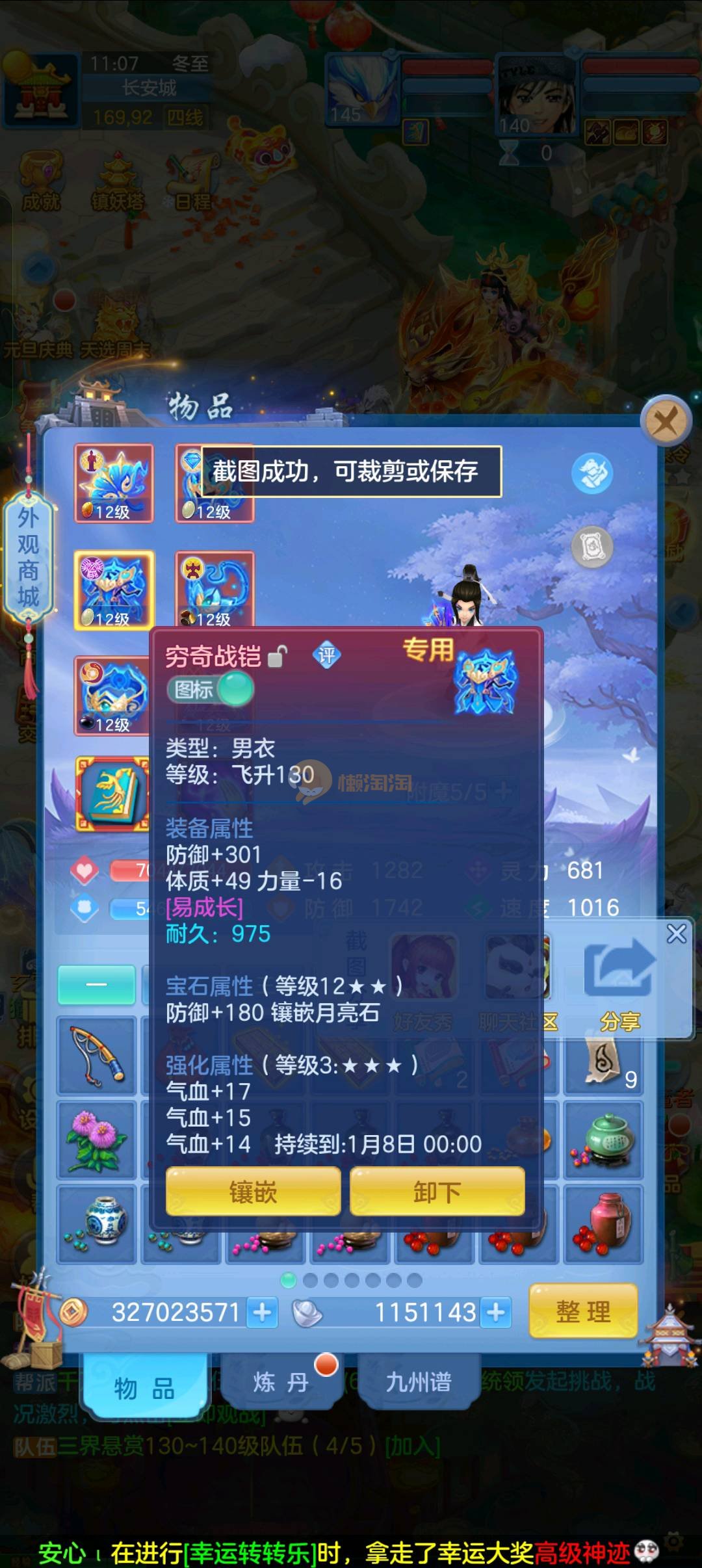This screenshot has width=702, height=1568.
Task: Open the skill book equipment slot
Action: pos(113,794)
